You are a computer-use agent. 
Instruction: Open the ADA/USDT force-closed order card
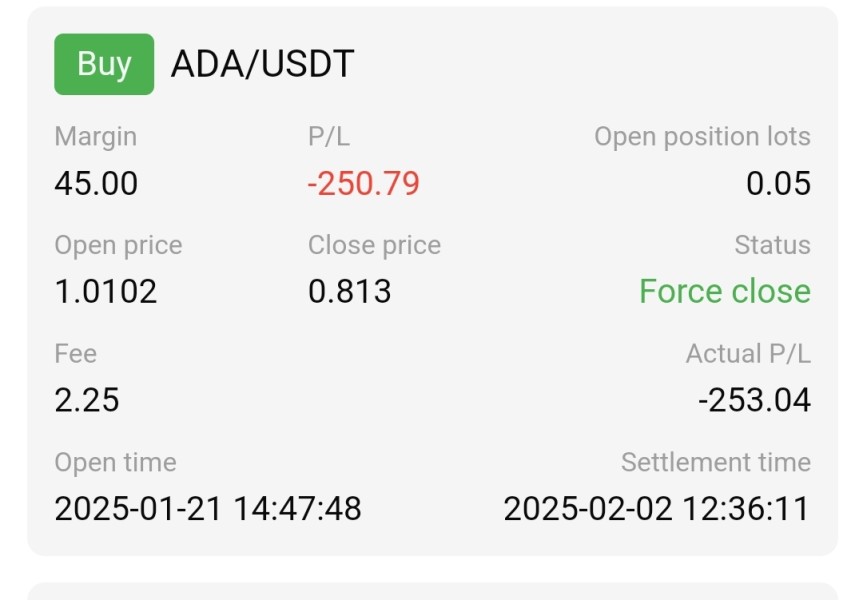click(x=431, y=280)
